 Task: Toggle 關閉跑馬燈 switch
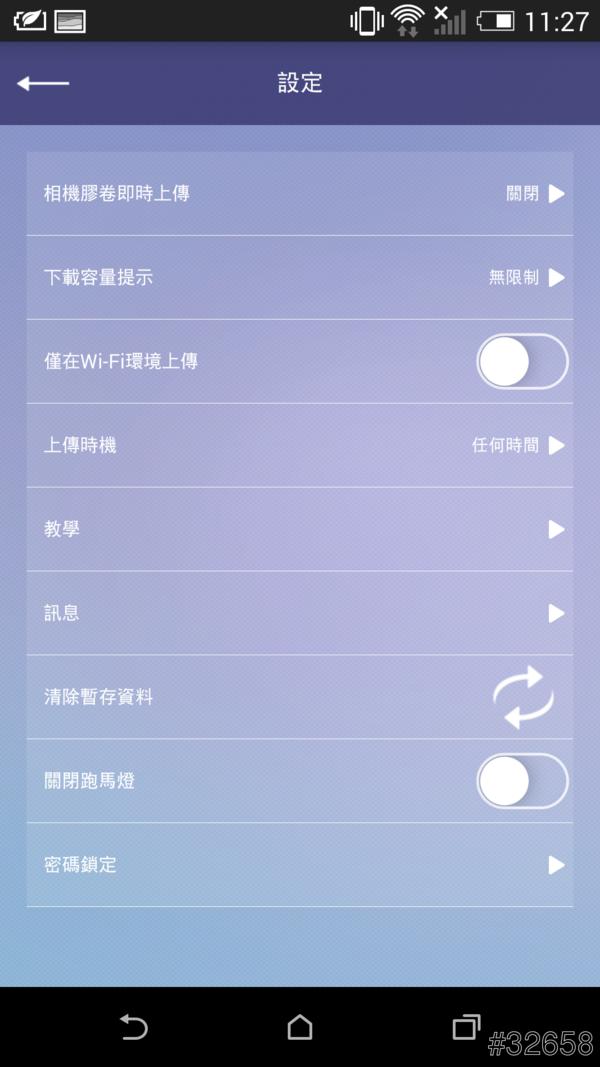click(521, 781)
